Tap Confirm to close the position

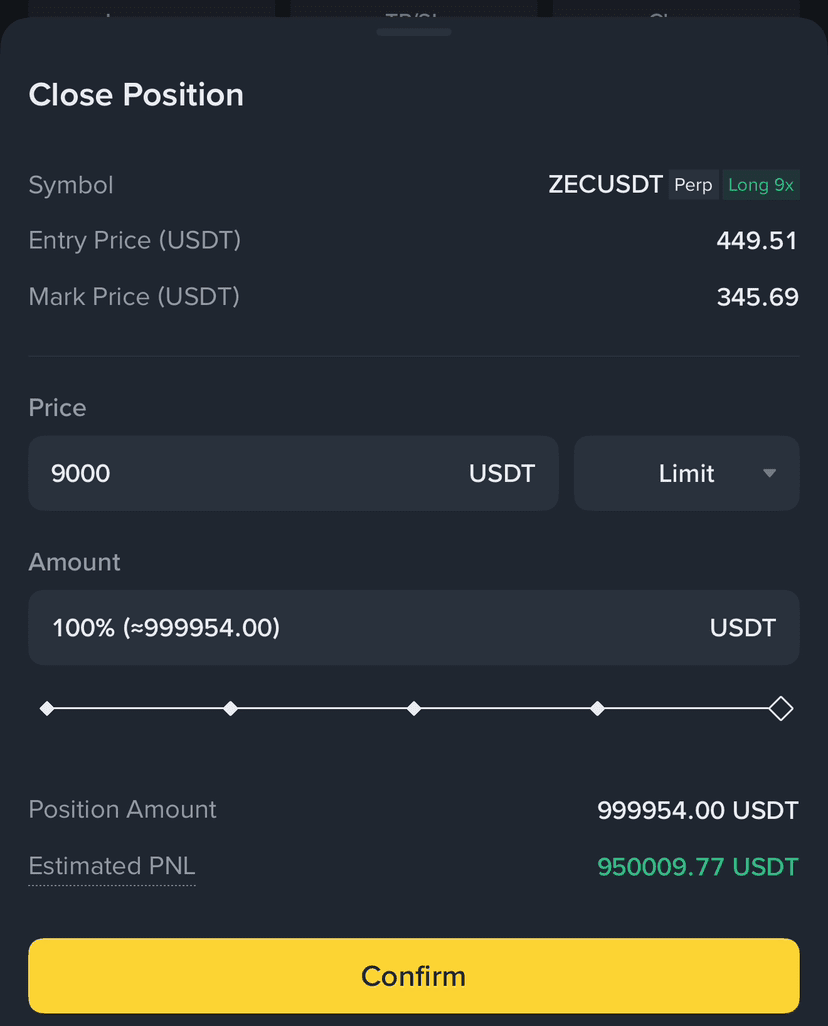pyautogui.click(x=414, y=975)
